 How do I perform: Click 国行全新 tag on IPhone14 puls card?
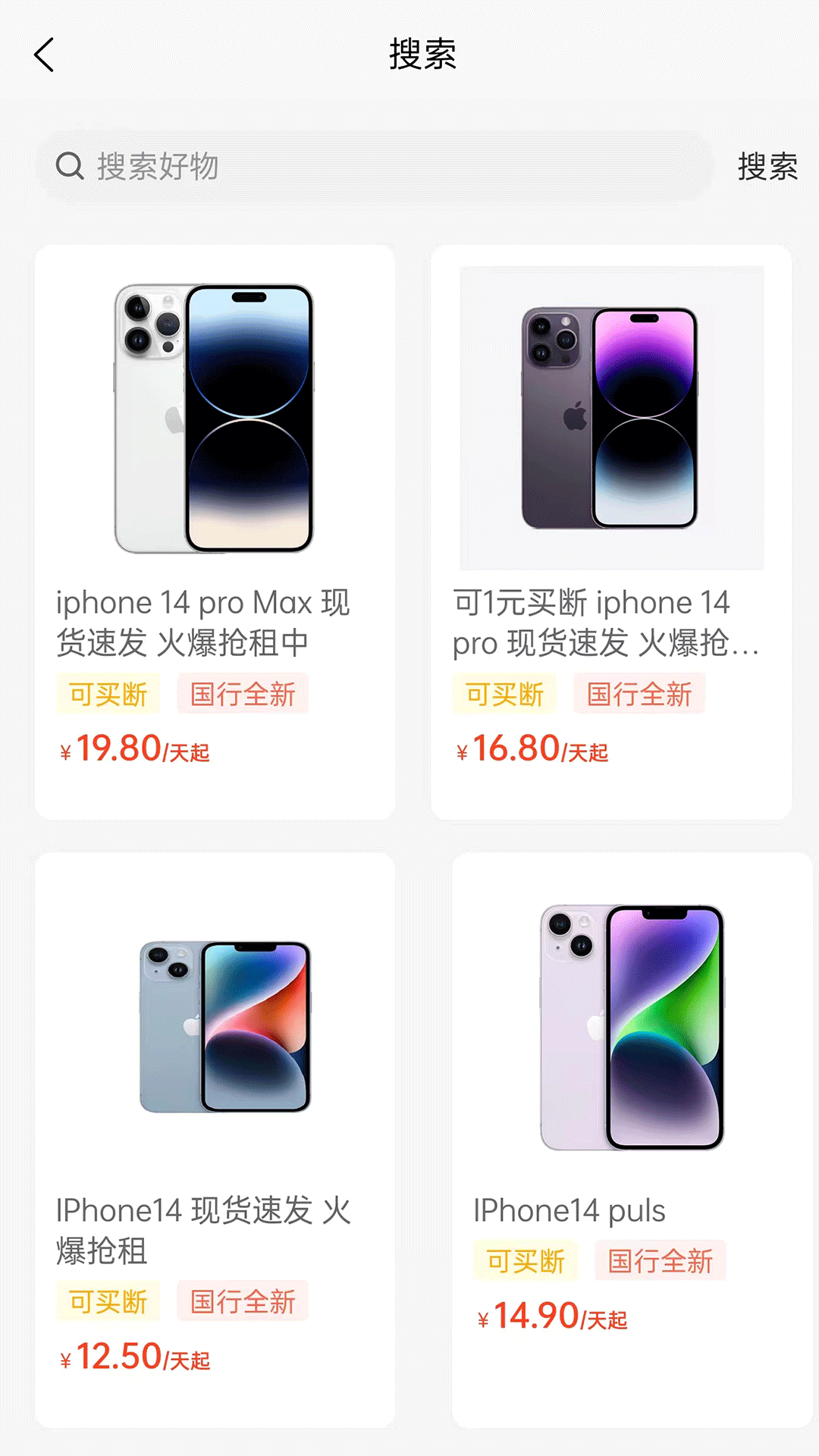(661, 1260)
